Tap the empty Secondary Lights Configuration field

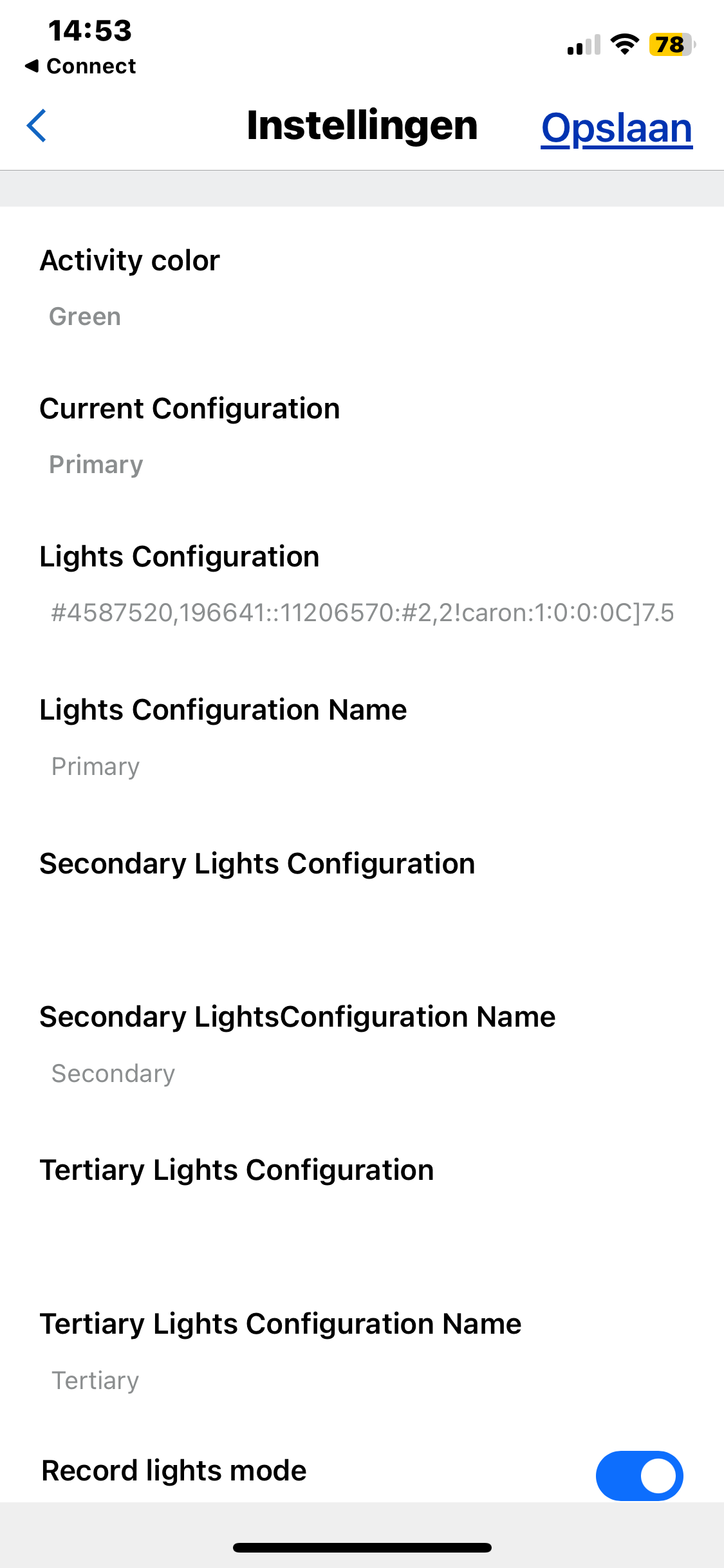(x=360, y=920)
